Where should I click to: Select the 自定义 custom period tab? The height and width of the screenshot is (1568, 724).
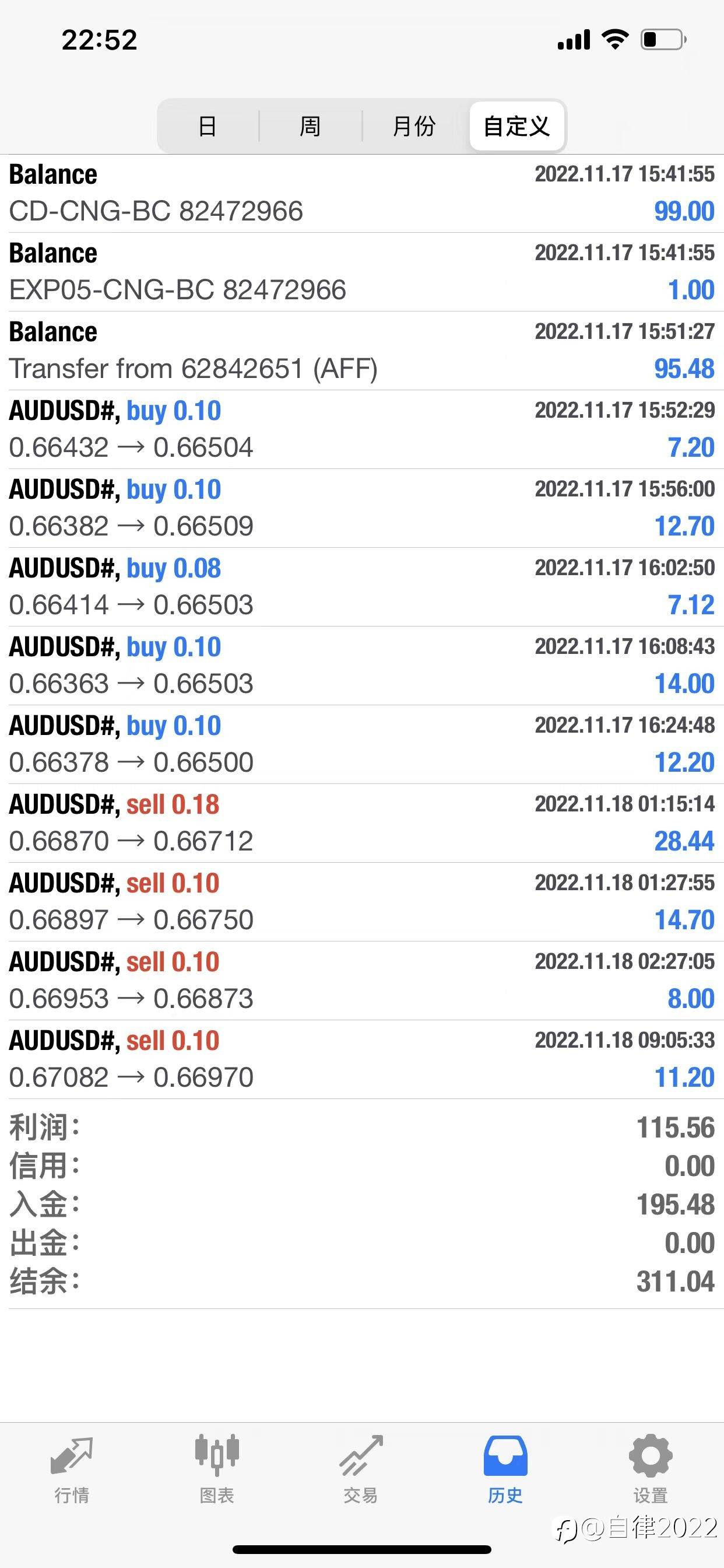516,126
